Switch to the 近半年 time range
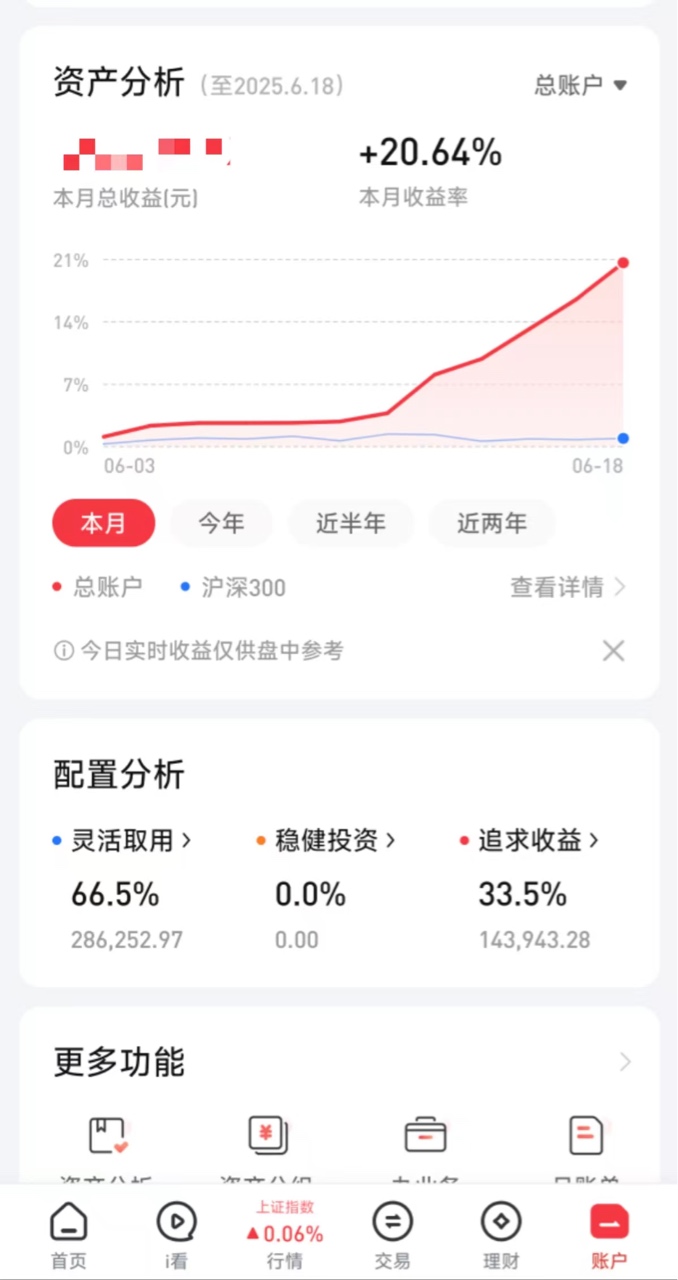The height and width of the screenshot is (1280, 678). pos(350,523)
